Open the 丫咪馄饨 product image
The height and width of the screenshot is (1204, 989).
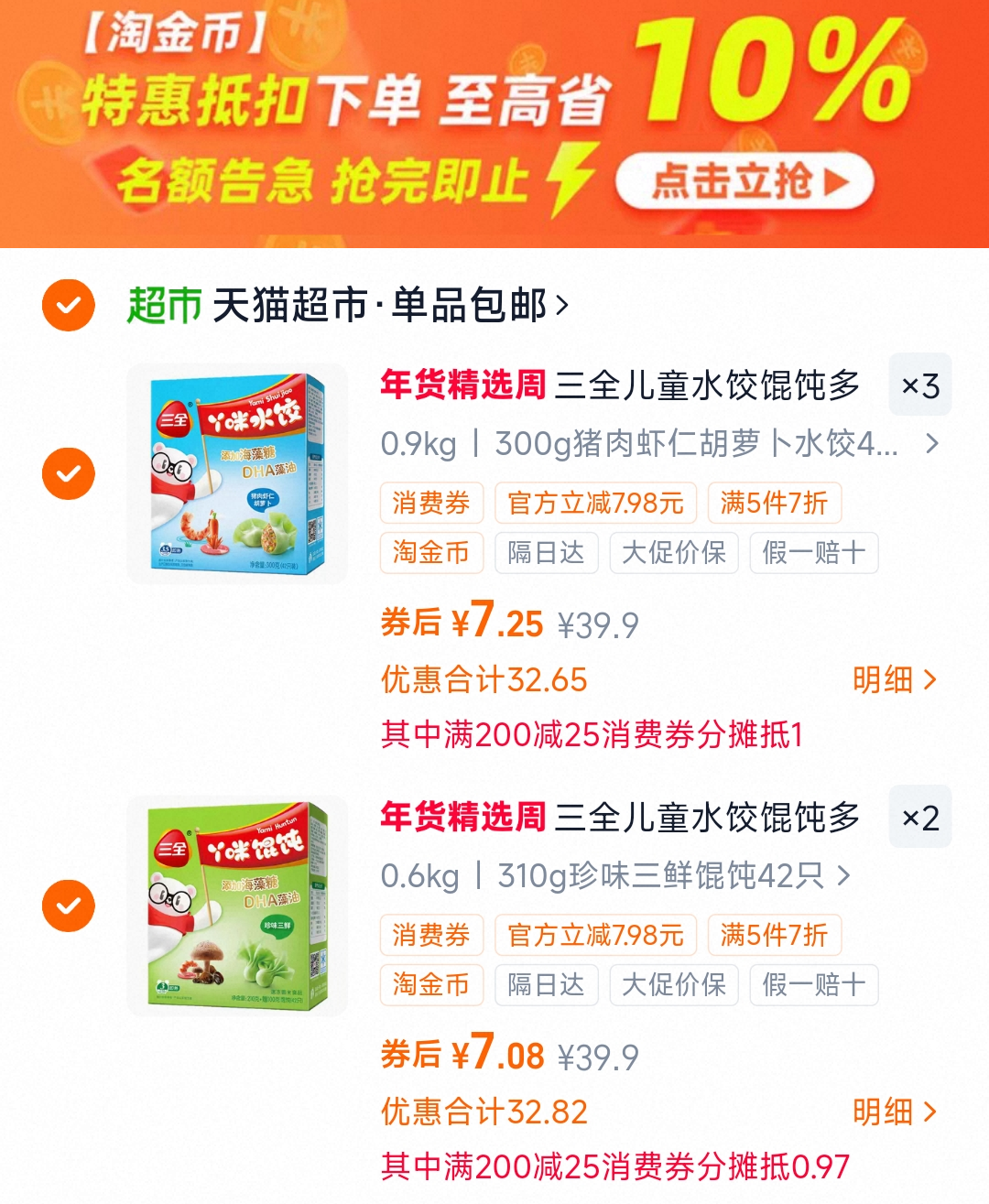[237, 906]
